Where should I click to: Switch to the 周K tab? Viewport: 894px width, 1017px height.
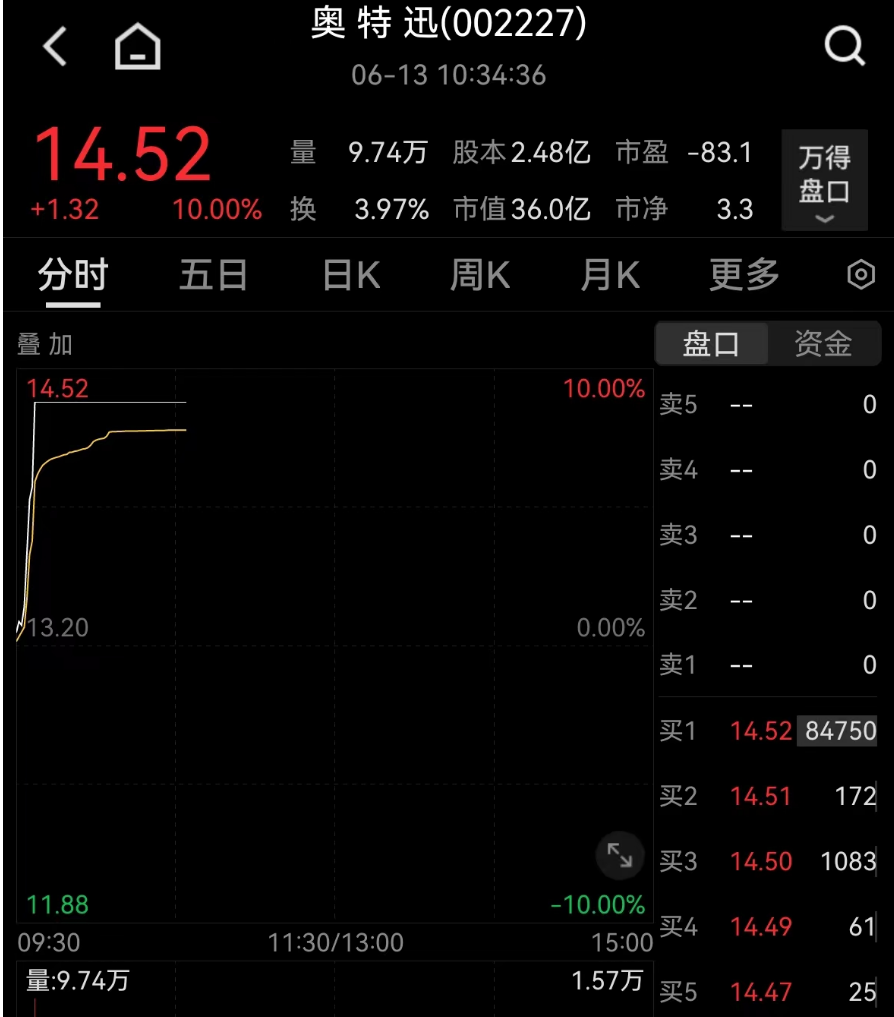pyautogui.click(x=480, y=275)
